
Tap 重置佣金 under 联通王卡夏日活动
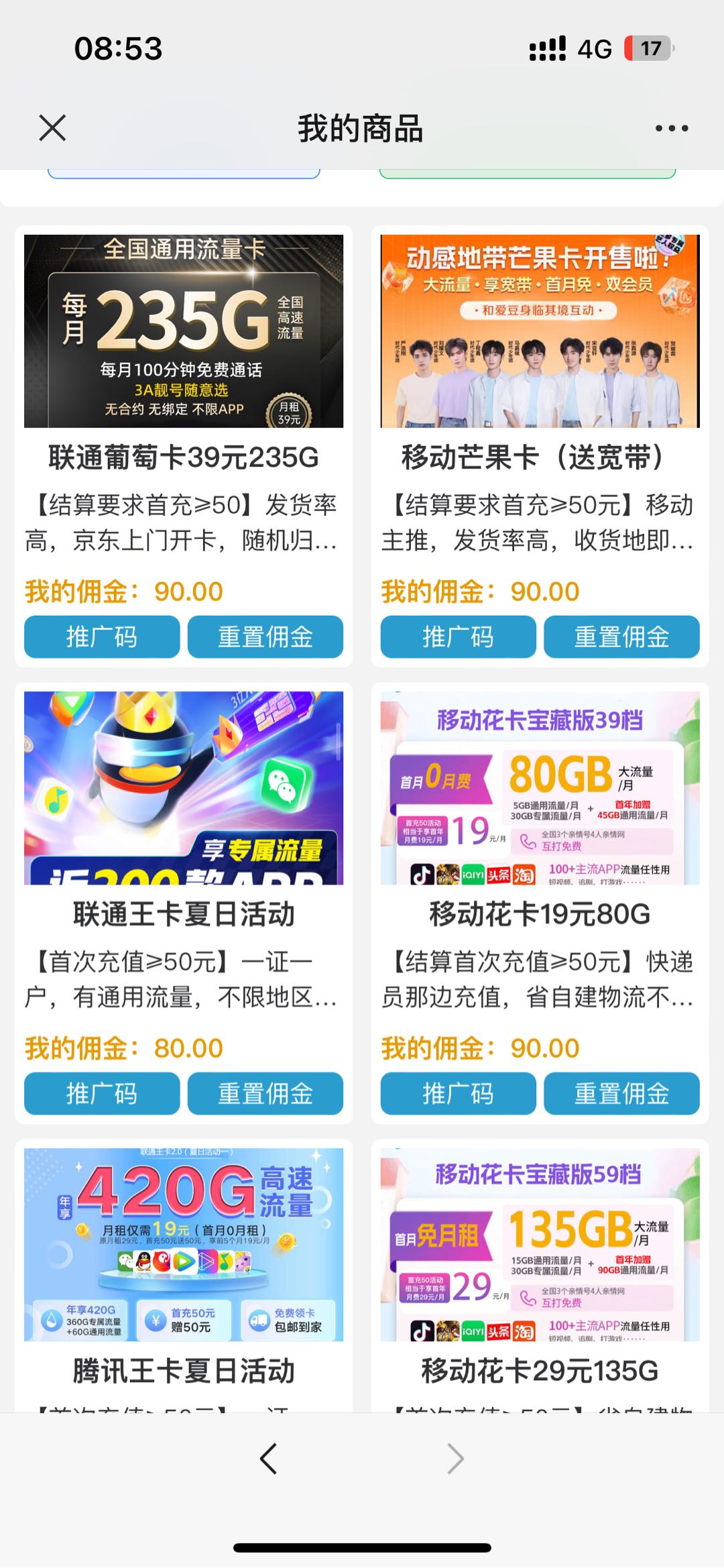tap(265, 1093)
